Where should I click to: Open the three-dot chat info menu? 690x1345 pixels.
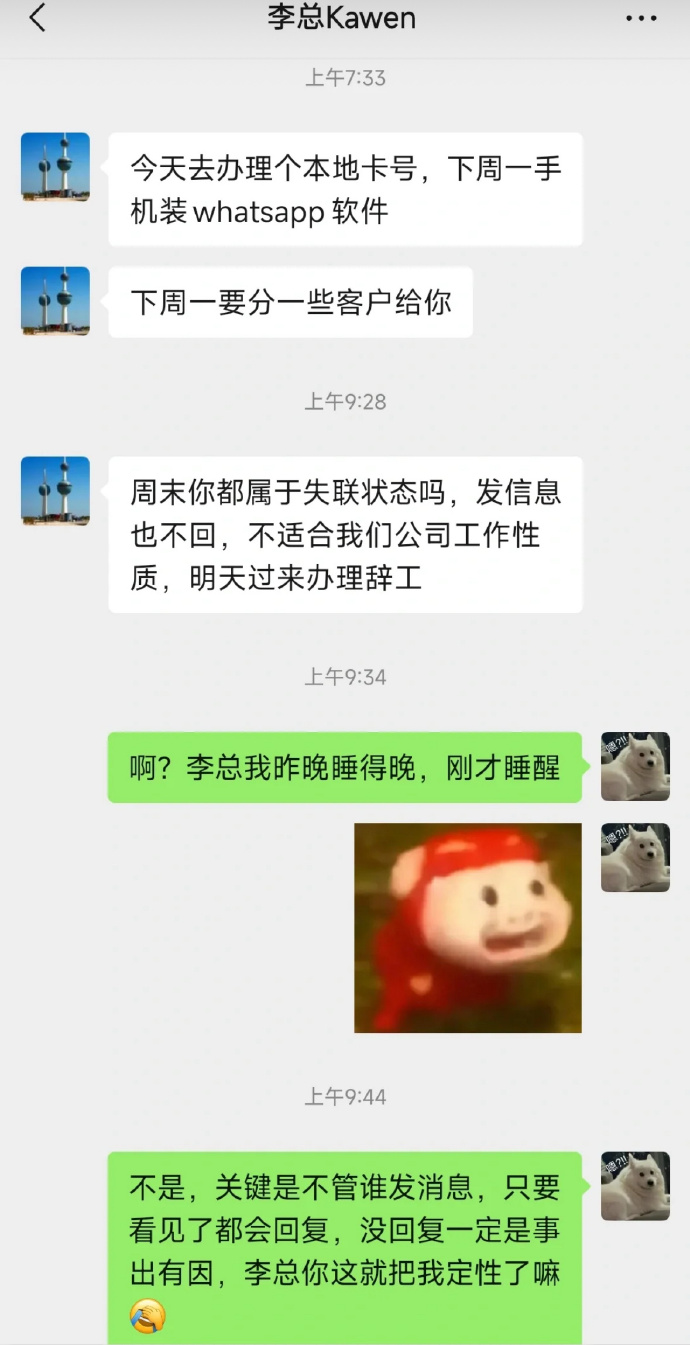(x=641, y=18)
